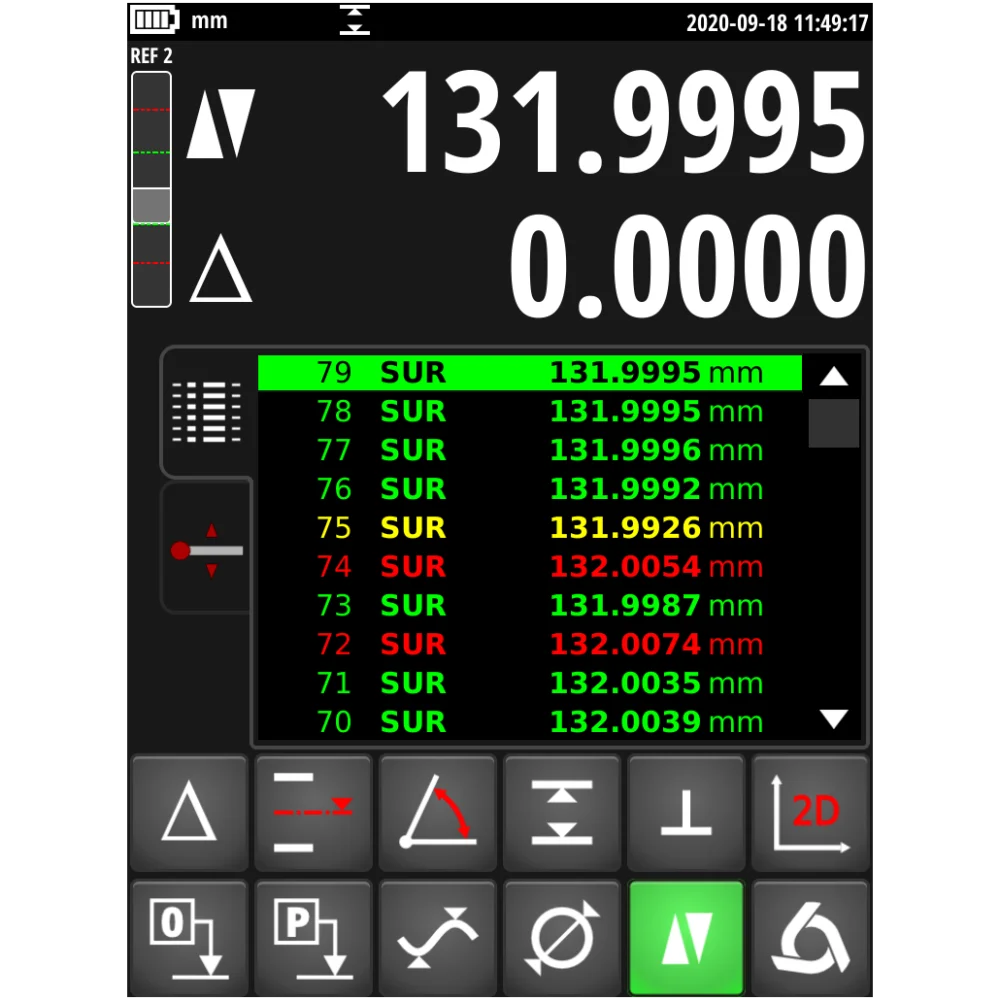
Task: Open the red centerline measurement function
Action: (x=313, y=812)
